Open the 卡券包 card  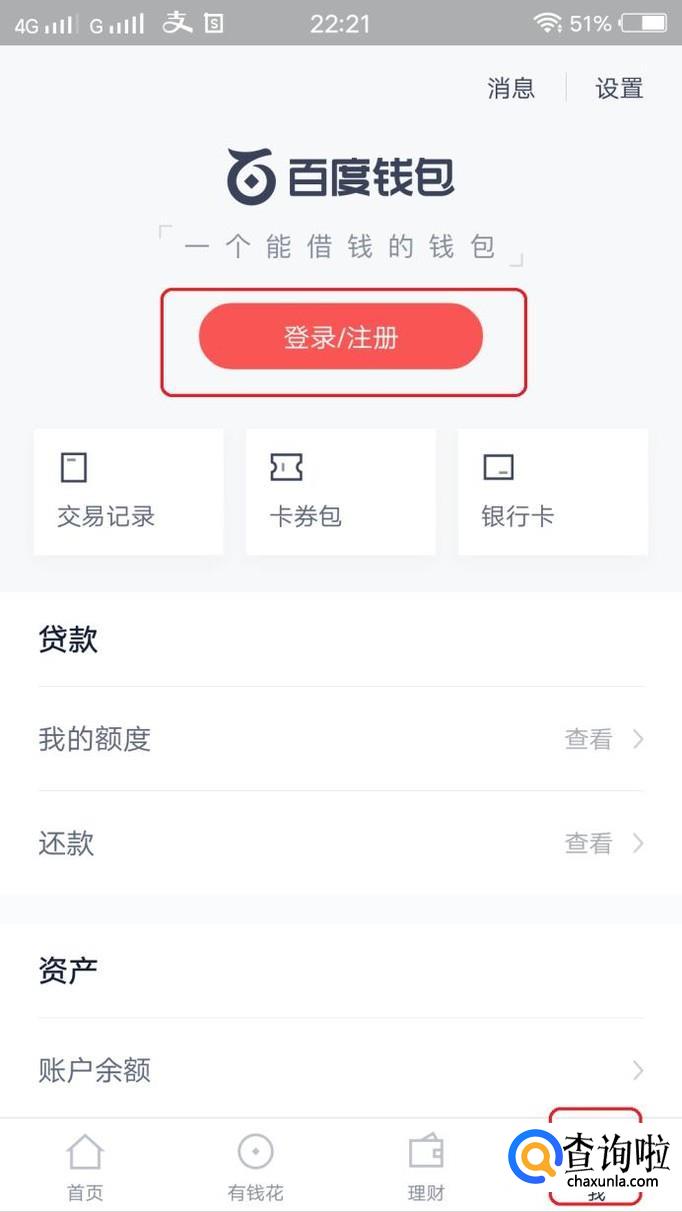[340, 492]
